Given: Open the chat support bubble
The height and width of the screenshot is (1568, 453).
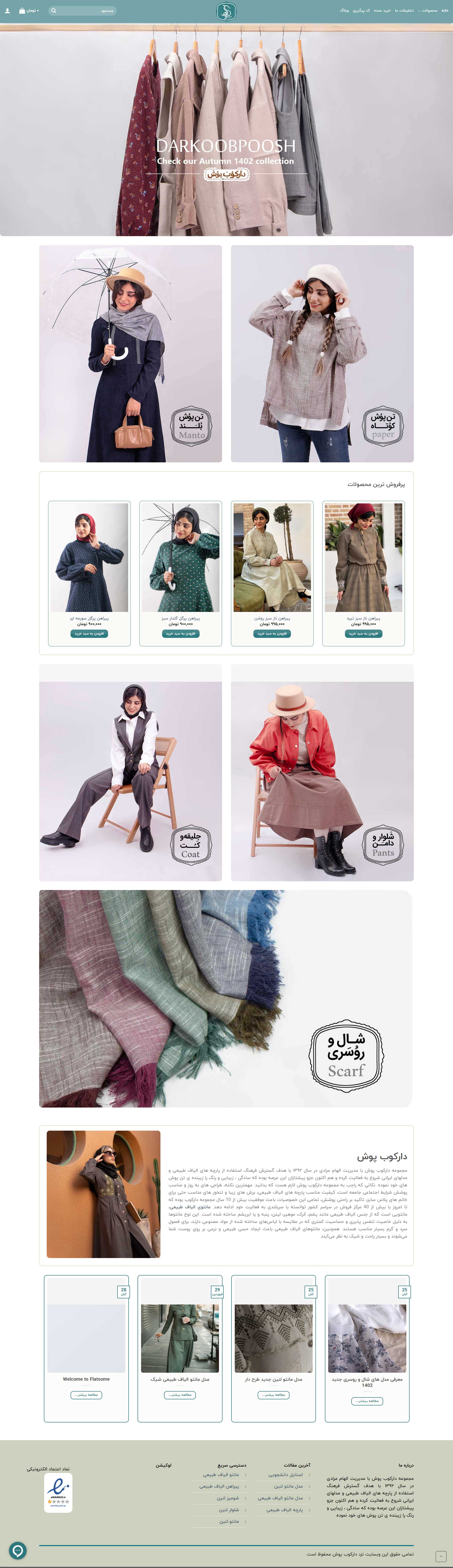Looking at the screenshot, I should click(18, 1550).
